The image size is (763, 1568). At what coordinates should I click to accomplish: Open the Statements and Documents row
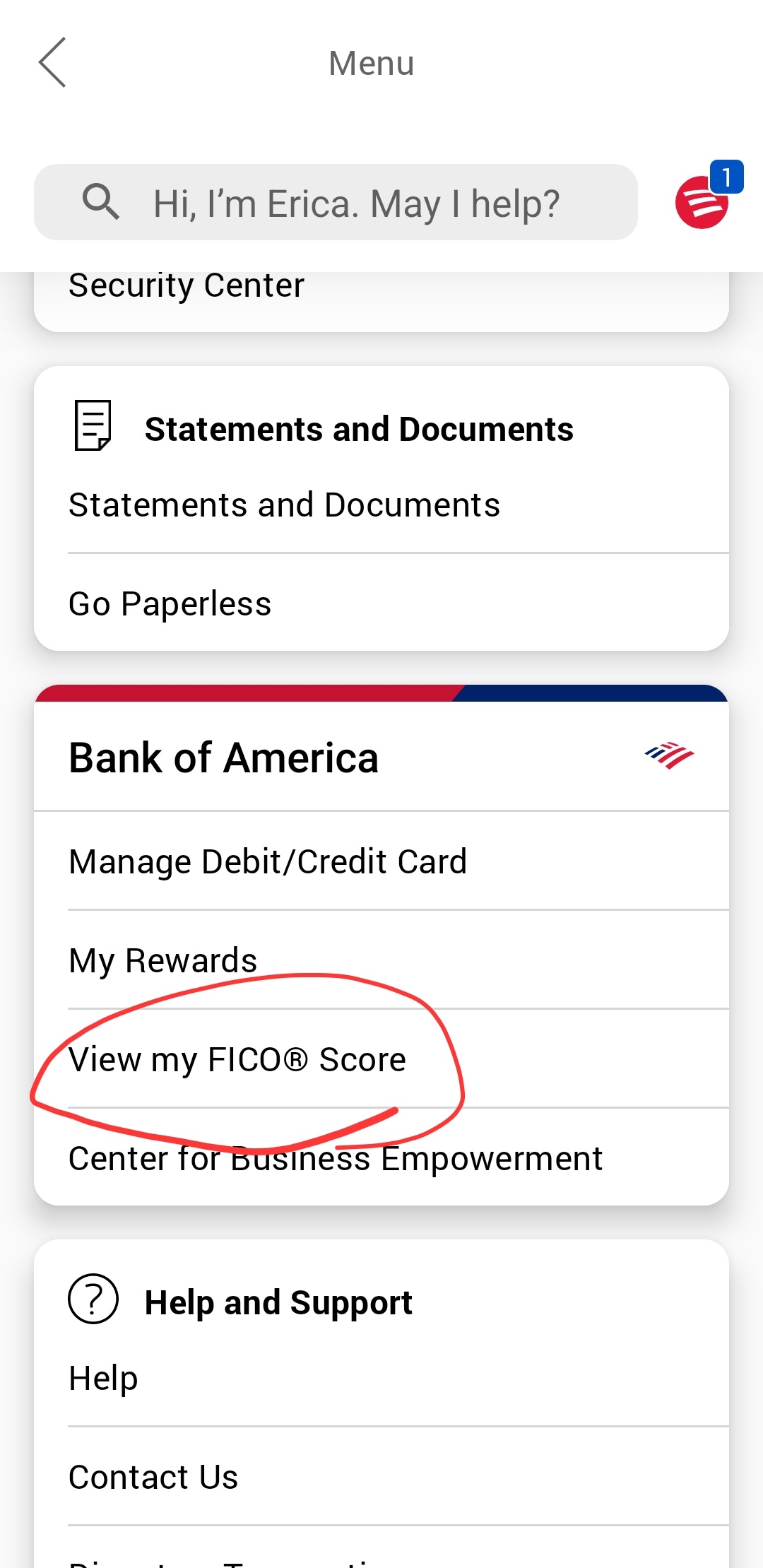[x=381, y=505]
